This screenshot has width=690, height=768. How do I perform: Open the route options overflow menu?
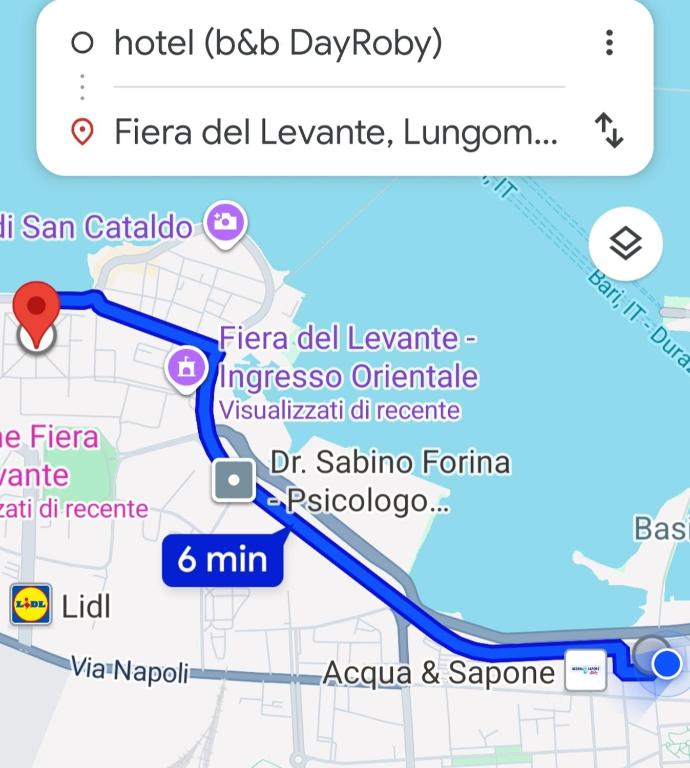point(609,43)
